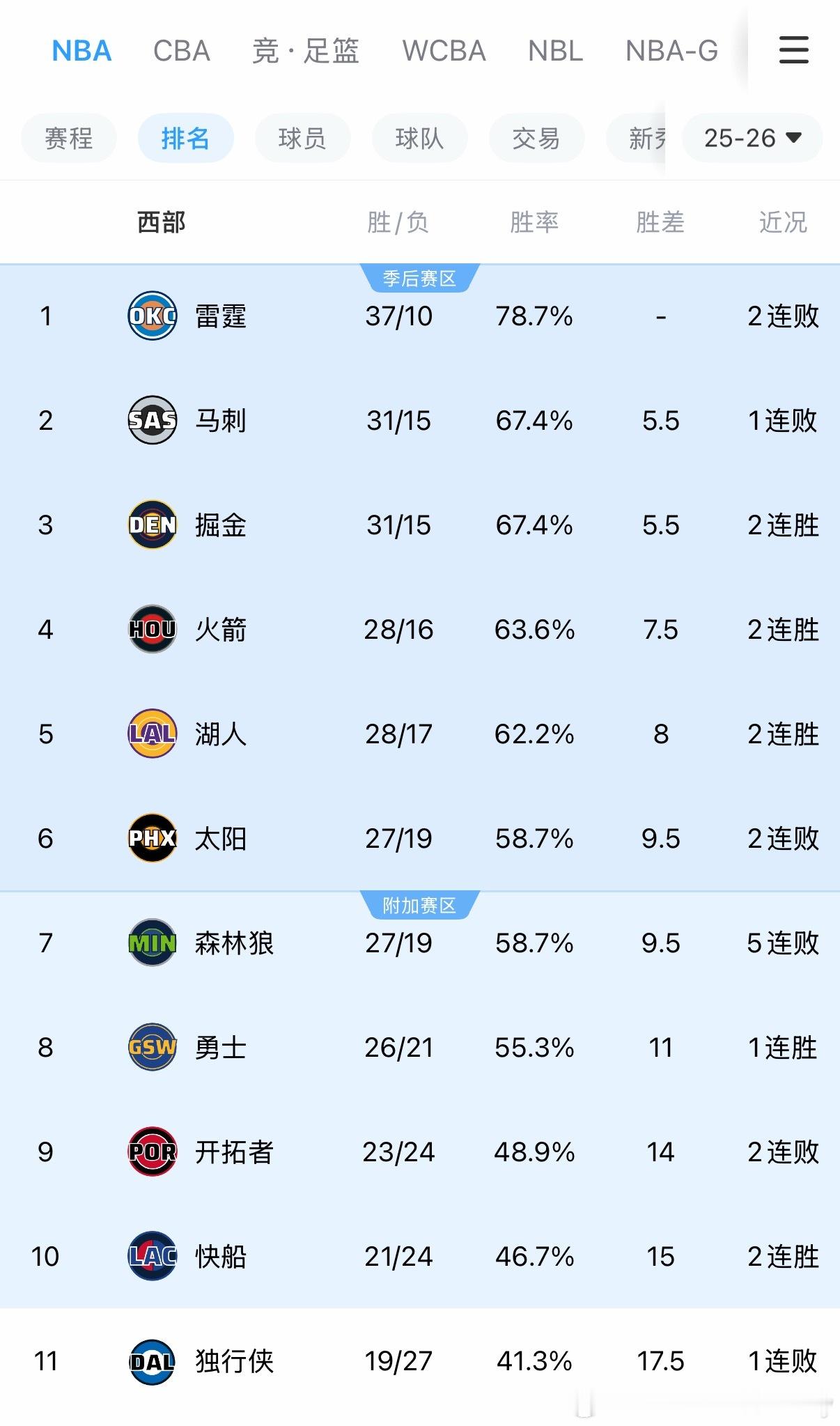The image size is (840, 1426).
Task: Select the NBA-G league tab
Action: point(670,51)
